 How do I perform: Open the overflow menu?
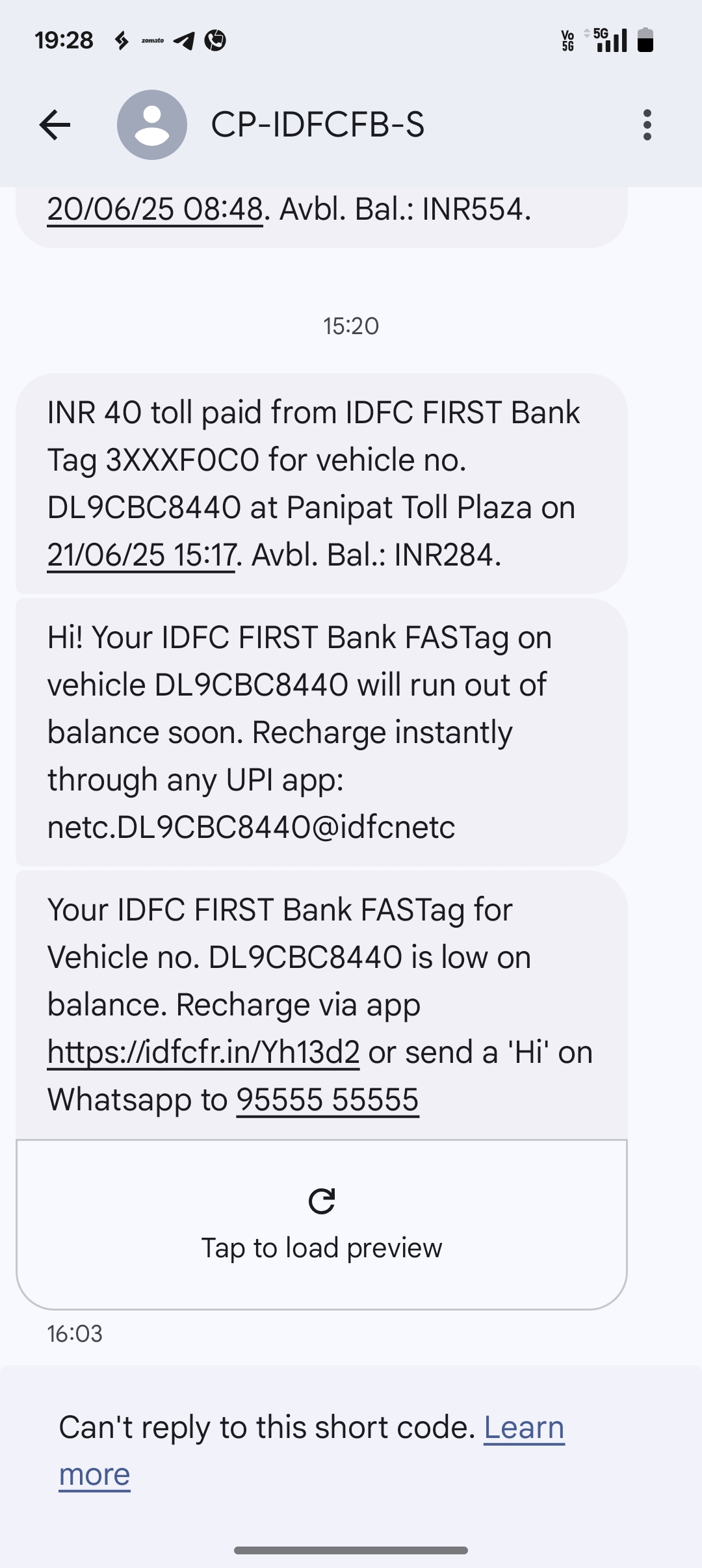647,125
